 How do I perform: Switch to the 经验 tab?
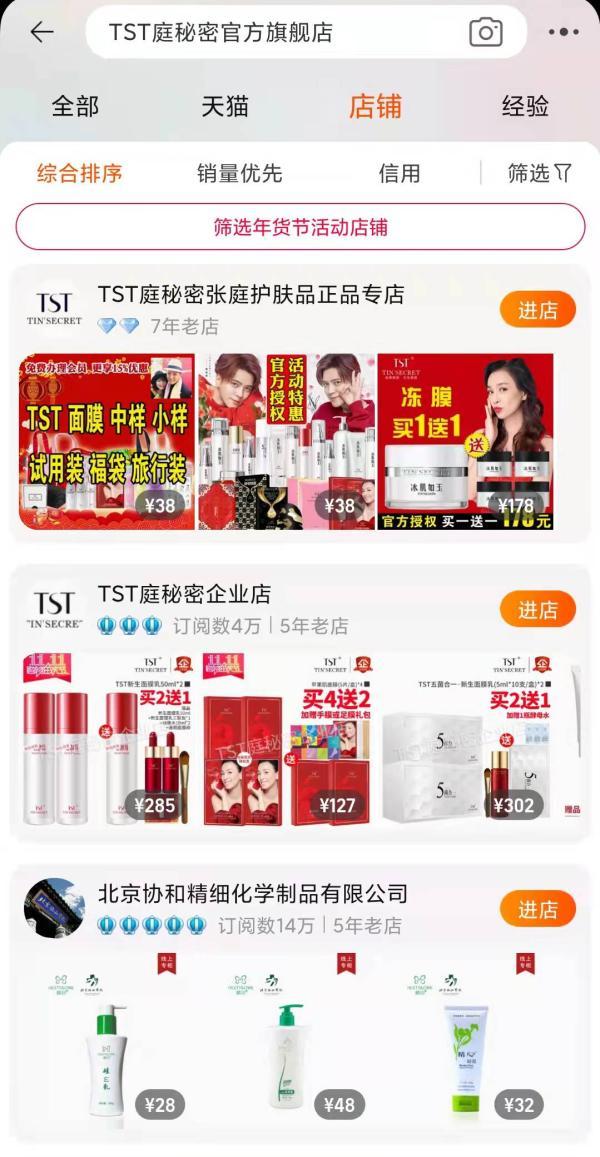coord(525,106)
